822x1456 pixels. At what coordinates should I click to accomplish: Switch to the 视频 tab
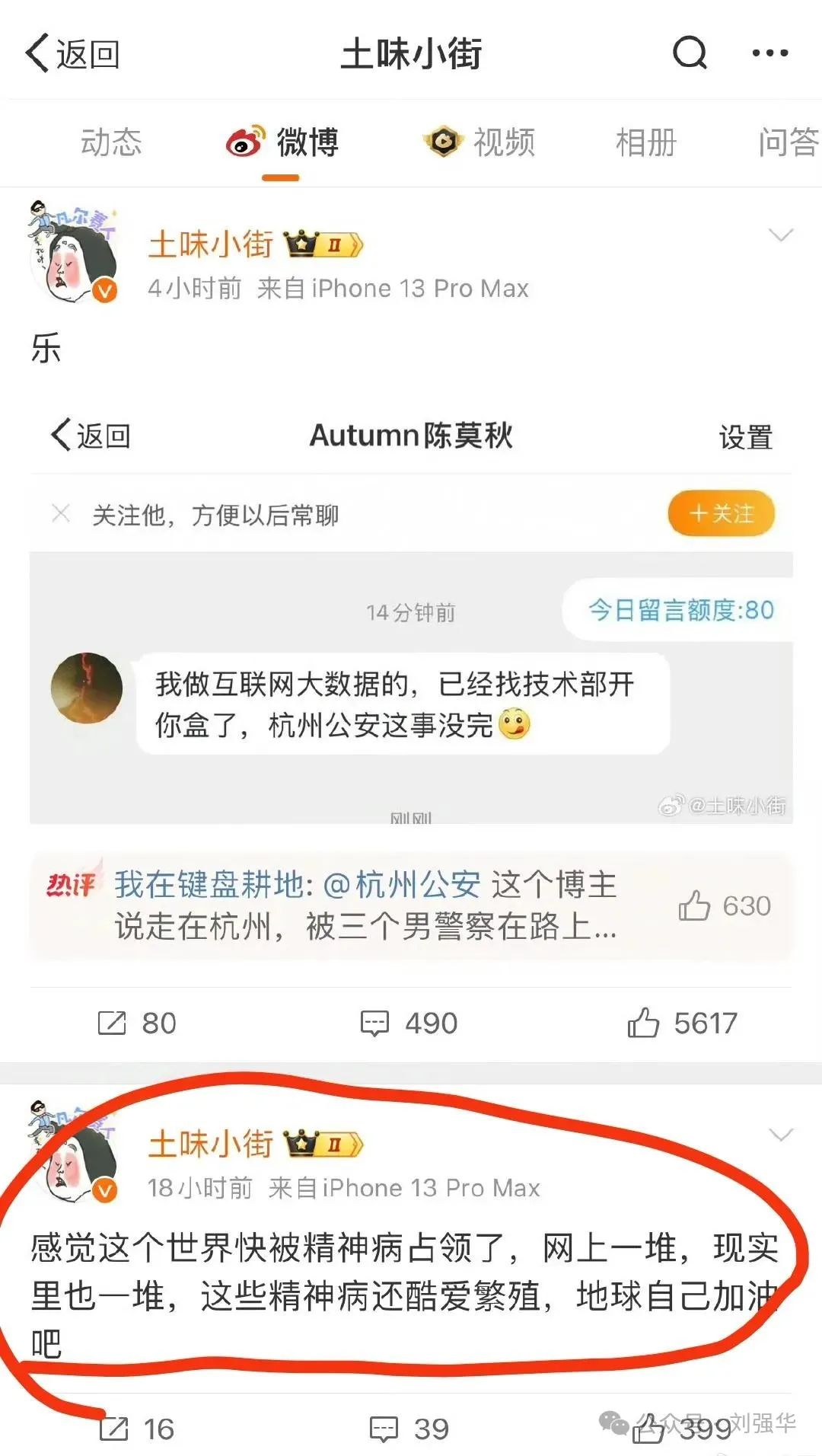479,142
